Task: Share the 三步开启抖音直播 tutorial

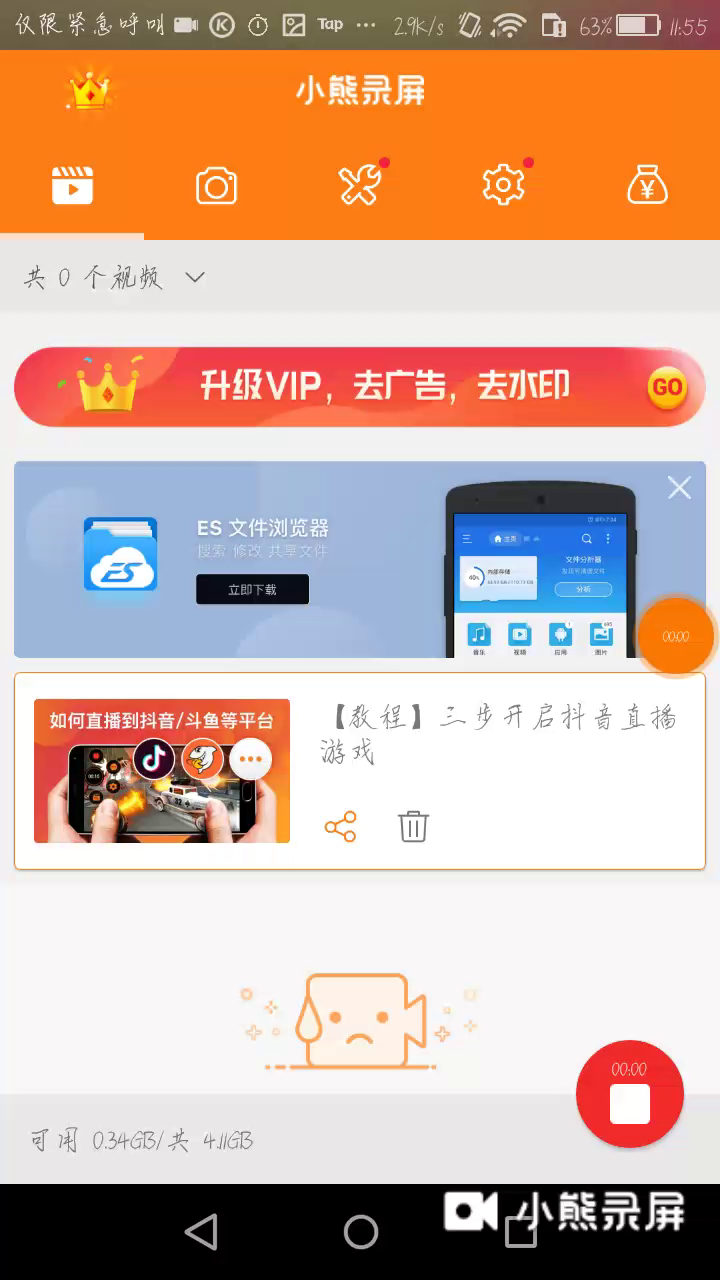Action: 340,827
